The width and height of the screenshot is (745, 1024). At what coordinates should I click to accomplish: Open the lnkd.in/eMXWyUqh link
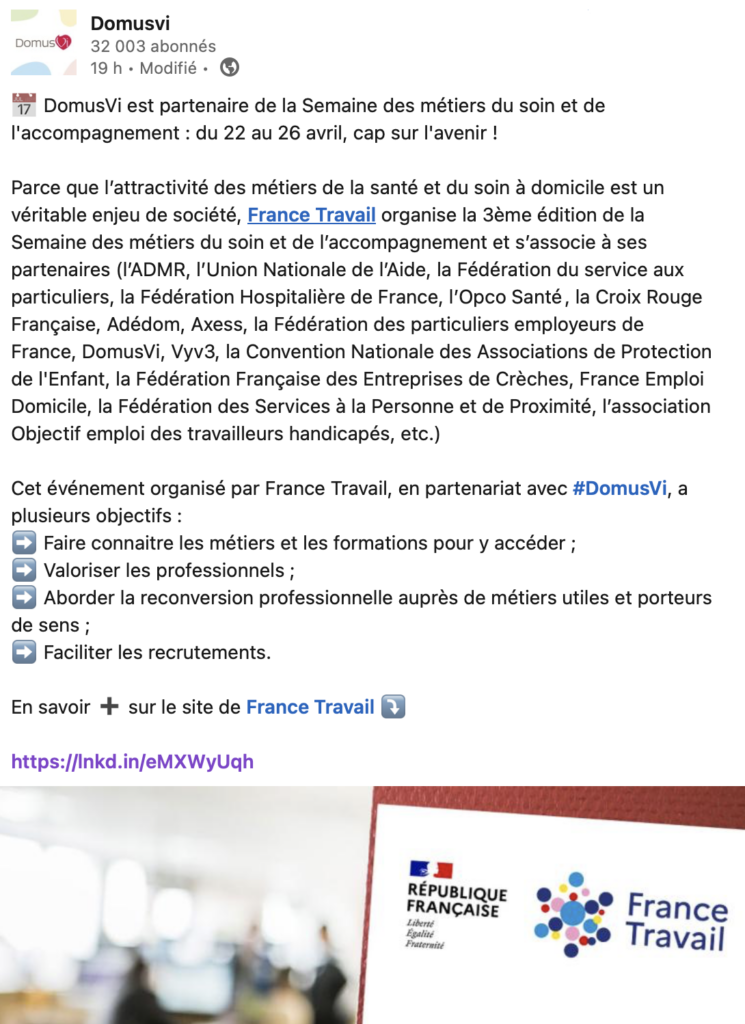[132, 761]
